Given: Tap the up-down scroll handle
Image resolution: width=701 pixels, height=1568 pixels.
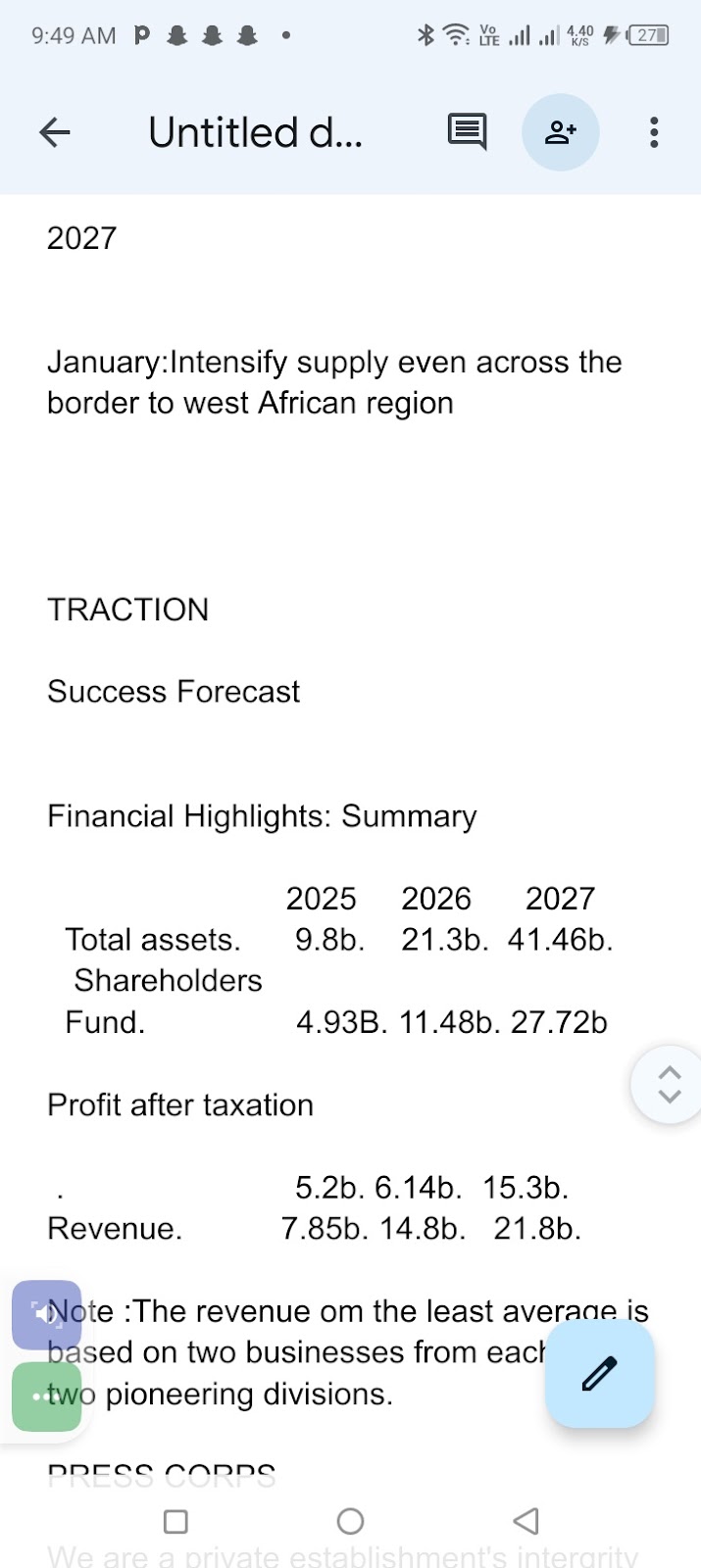Looking at the screenshot, I should click(x=669, y=1085).
